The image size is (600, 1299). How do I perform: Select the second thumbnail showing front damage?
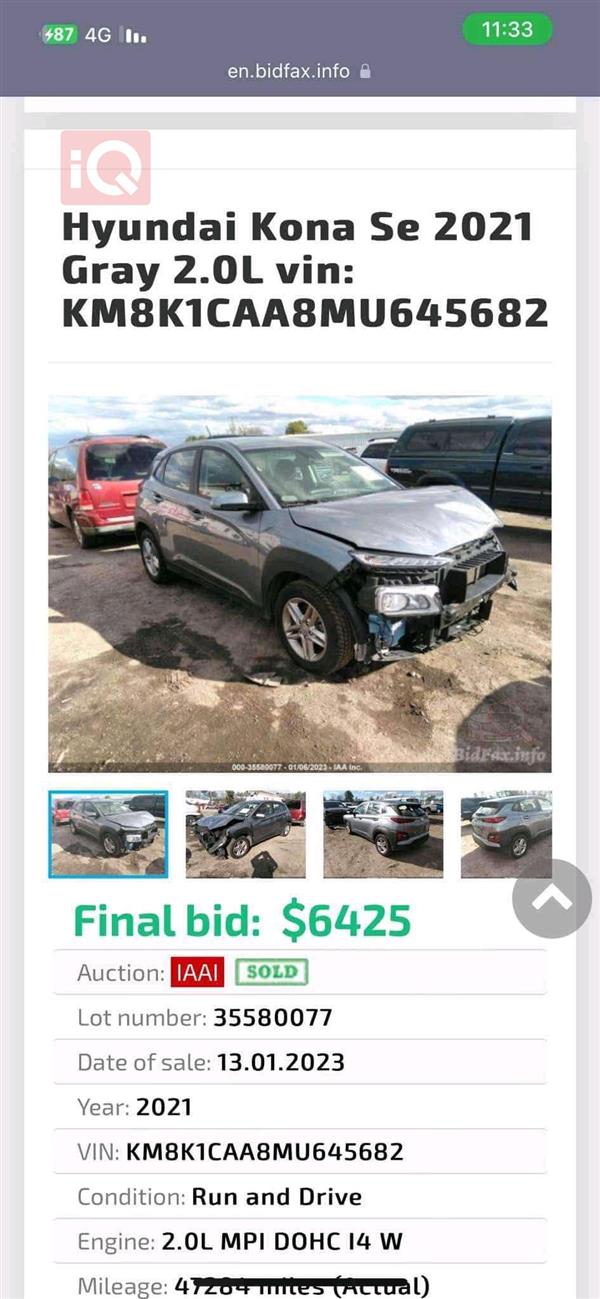245,834
